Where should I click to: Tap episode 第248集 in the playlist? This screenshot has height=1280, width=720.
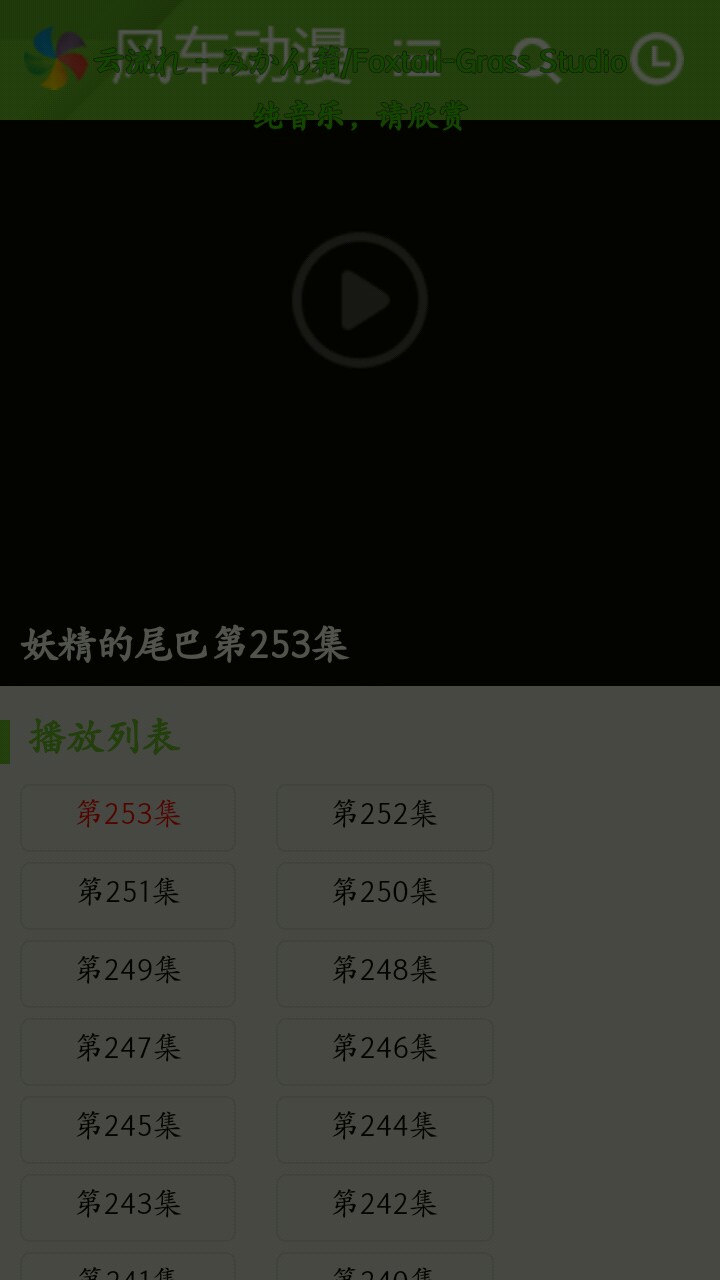(385, 970)
